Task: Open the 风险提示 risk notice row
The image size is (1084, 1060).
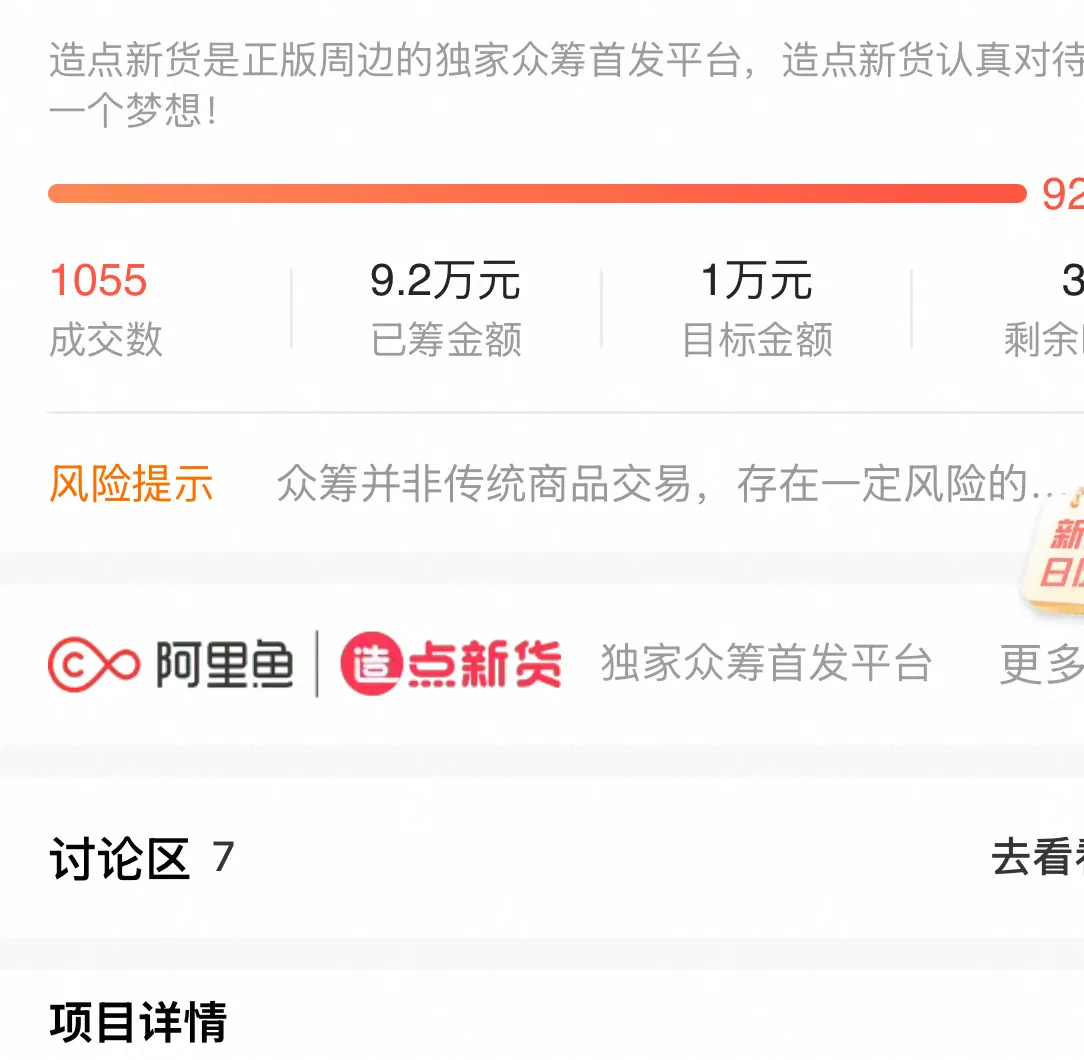Action: 540,485
